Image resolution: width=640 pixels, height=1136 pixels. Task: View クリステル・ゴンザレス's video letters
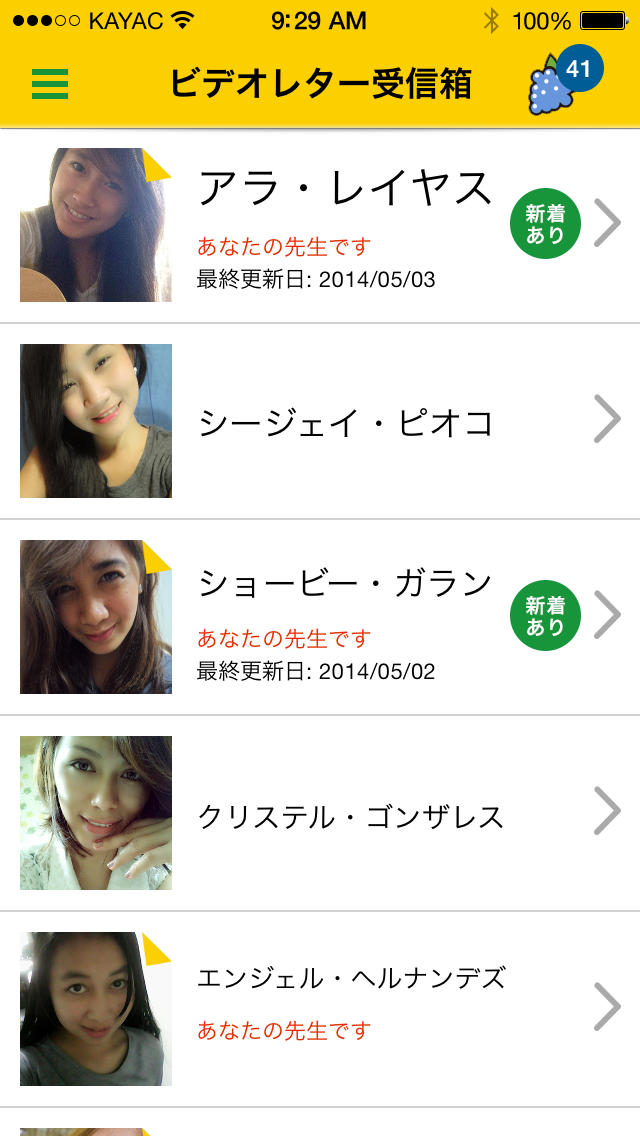[350, 813]
